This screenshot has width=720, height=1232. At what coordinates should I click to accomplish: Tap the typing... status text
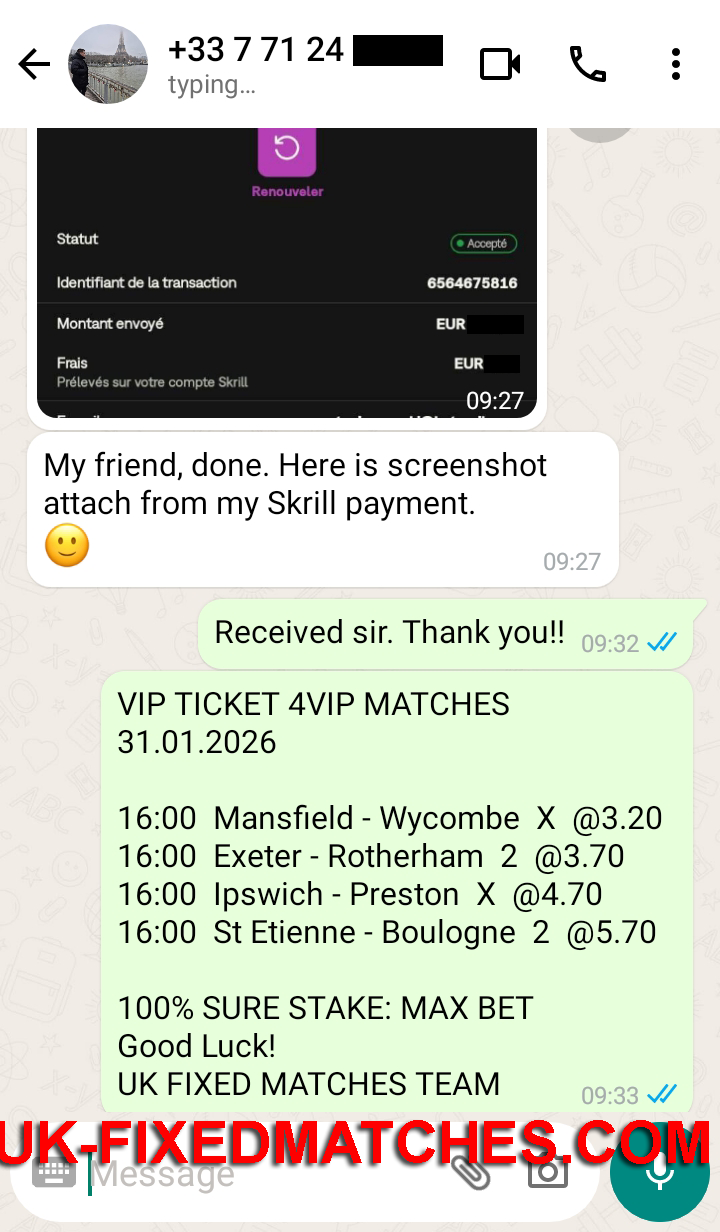pyautogui.click(x=211, y=85)
